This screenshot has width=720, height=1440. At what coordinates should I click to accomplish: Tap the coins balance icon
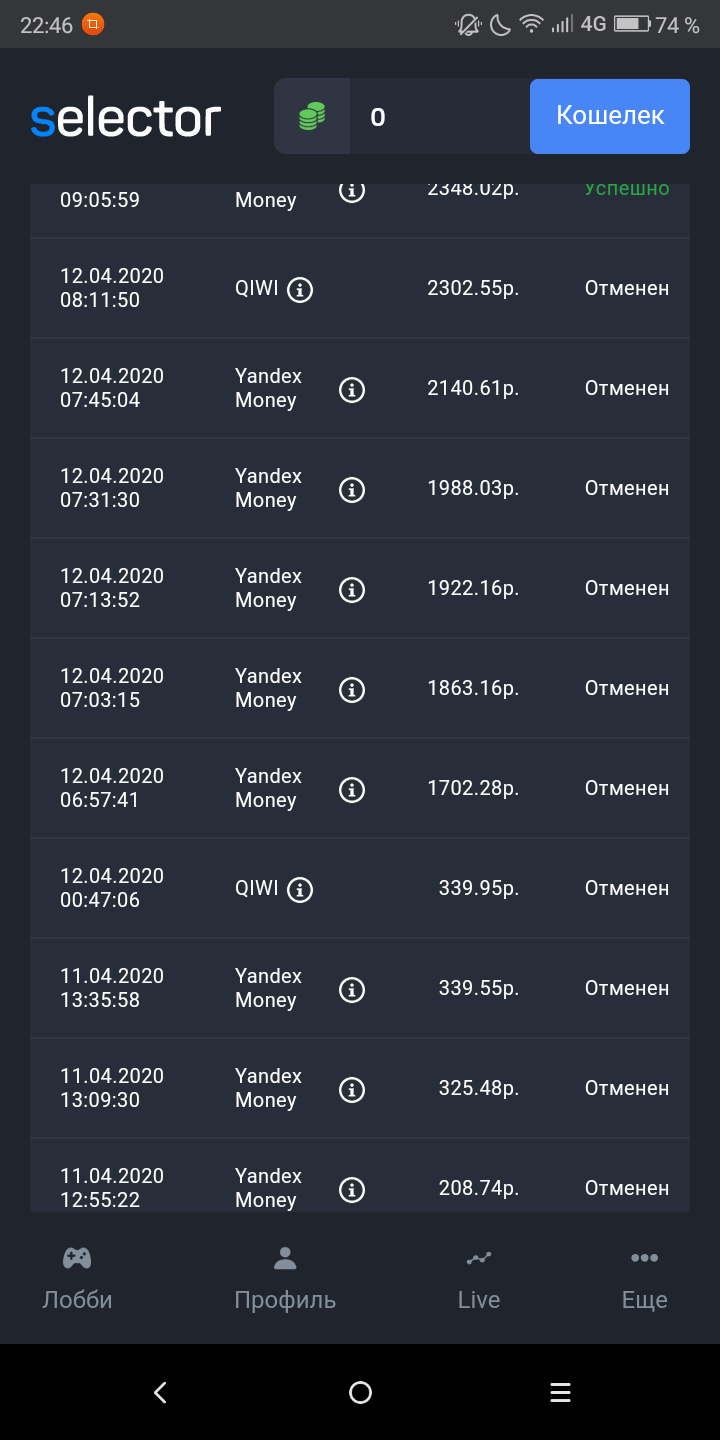pos(312,117)
